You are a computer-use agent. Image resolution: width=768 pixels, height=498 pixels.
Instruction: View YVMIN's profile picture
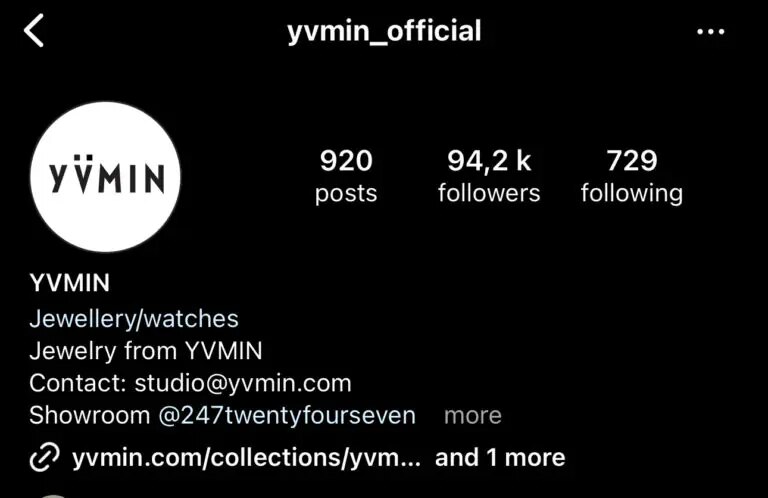(x=106, y=177)
